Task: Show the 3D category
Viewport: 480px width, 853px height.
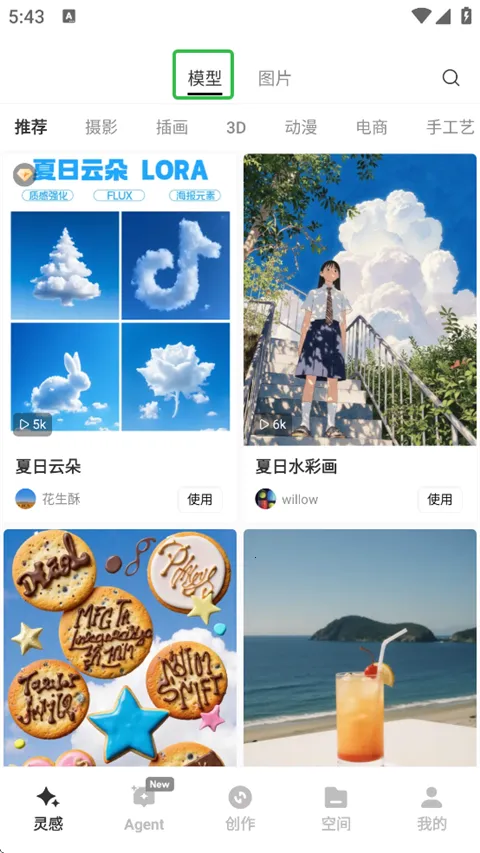Action: [236, 127]
